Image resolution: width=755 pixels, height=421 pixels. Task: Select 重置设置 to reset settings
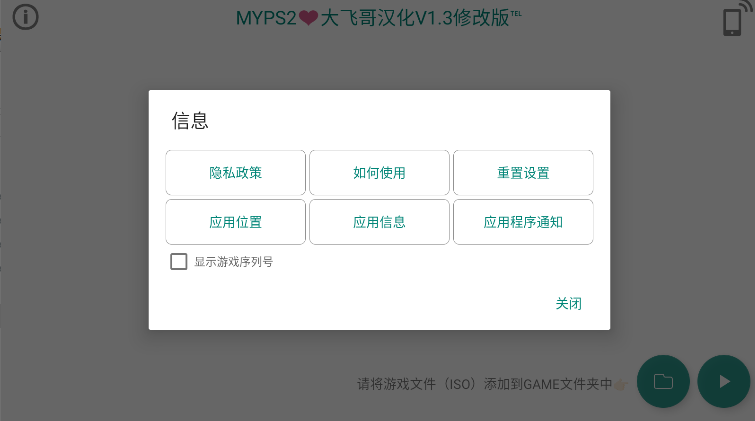pyautogui.click(x=523, y=173)
